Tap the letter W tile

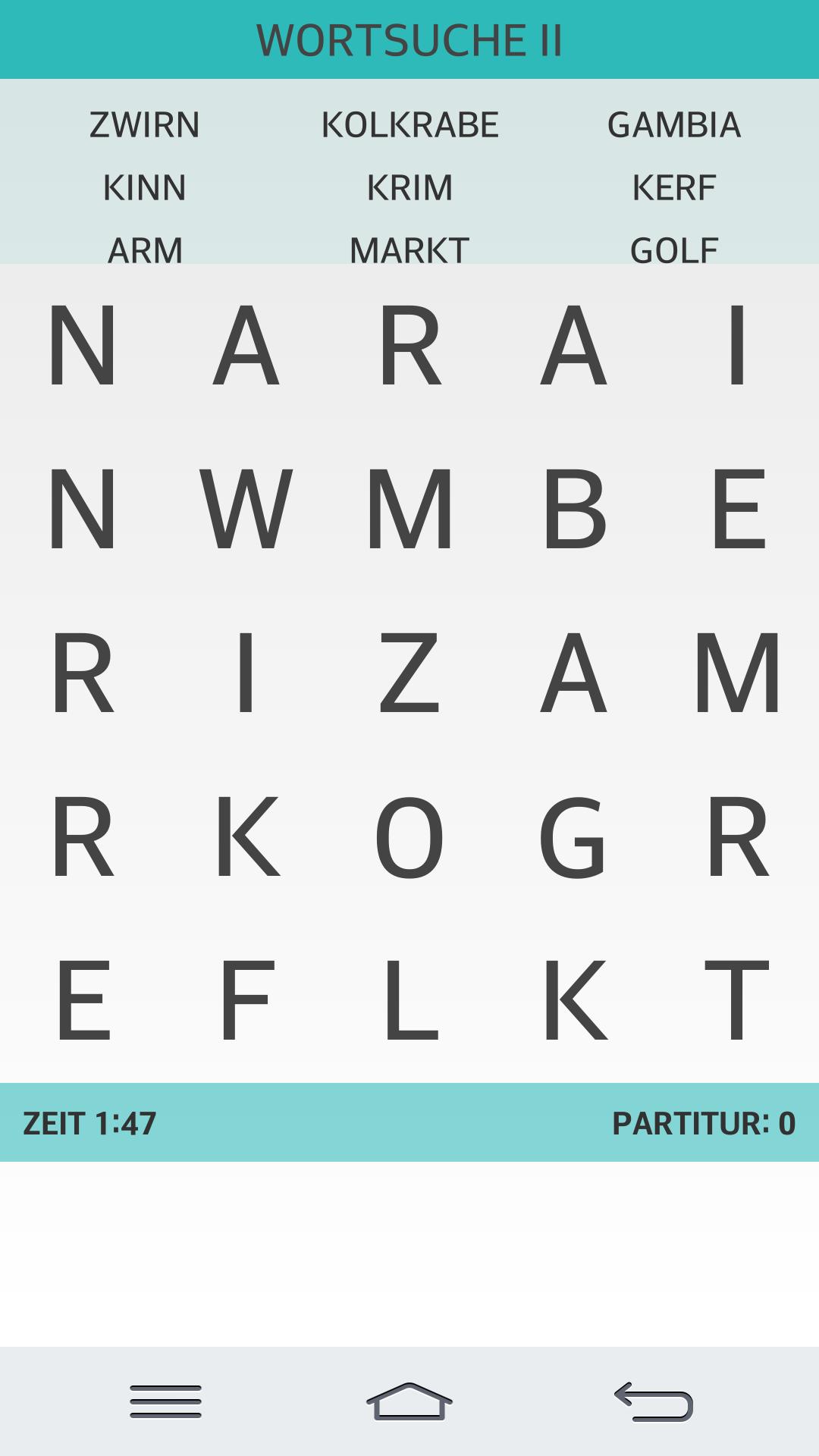246,509
